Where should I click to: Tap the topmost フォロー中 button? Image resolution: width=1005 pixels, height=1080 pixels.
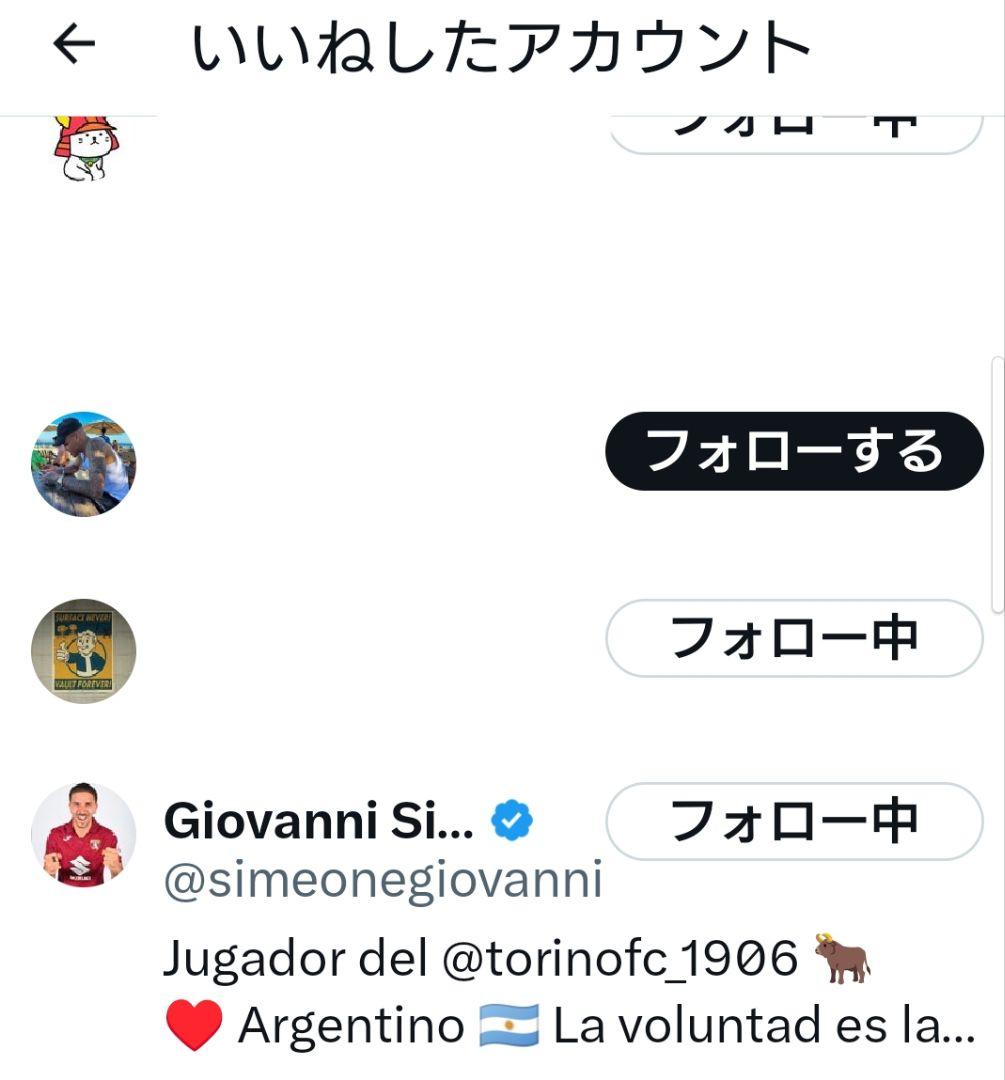(x=795, y=121)
